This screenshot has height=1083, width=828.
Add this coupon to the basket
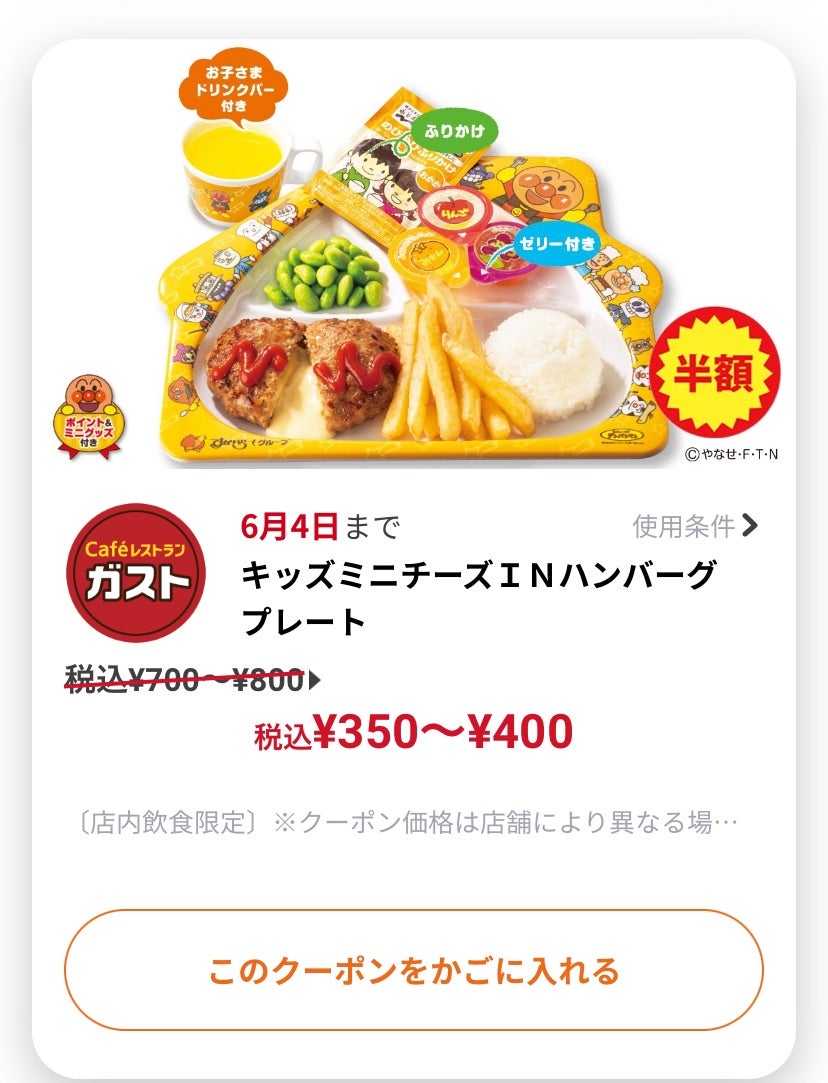[413, 970]
